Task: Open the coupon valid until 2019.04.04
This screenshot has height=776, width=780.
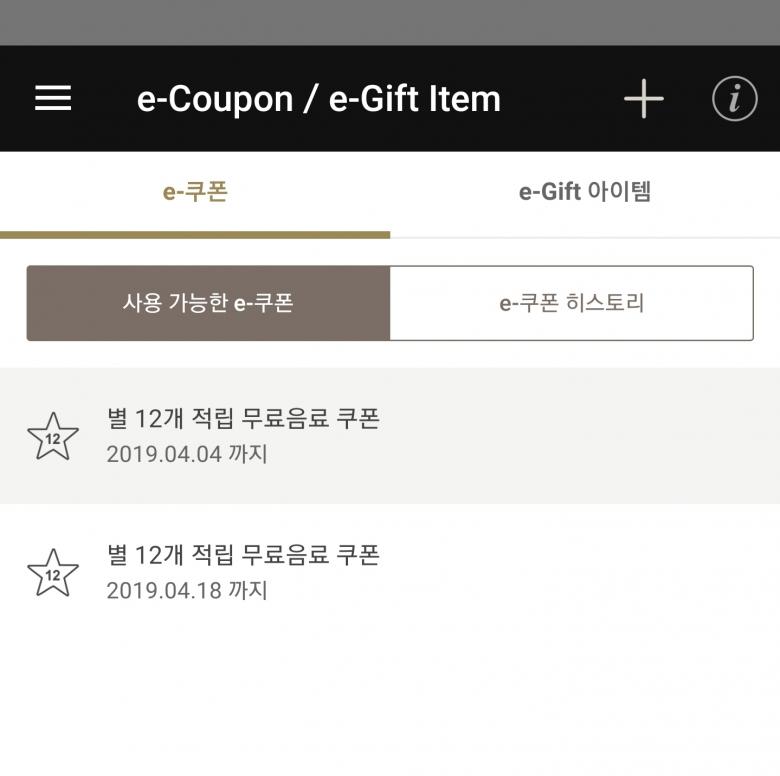Action: (390, 436)
